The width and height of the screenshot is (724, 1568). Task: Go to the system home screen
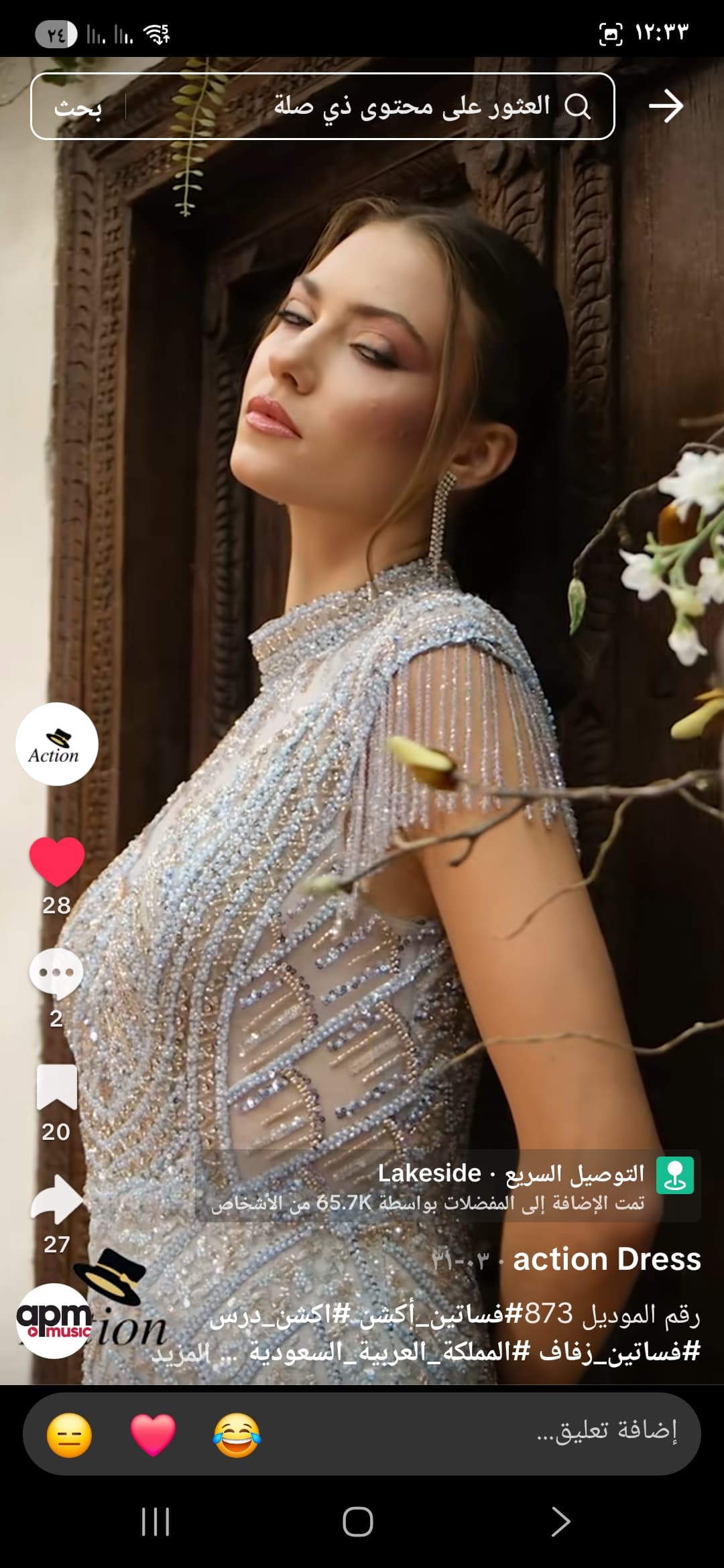358,1522
